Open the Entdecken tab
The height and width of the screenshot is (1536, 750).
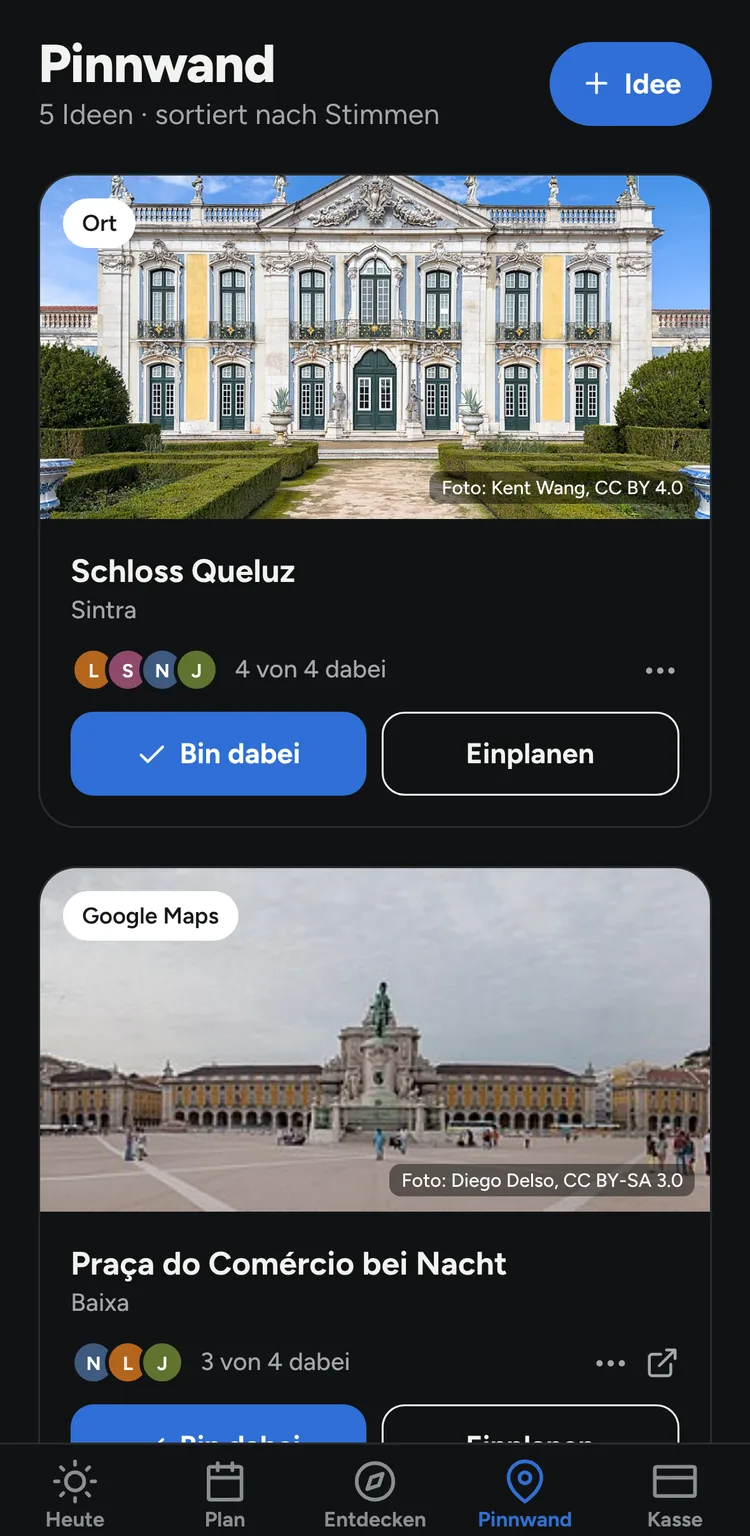(375, 1494)
